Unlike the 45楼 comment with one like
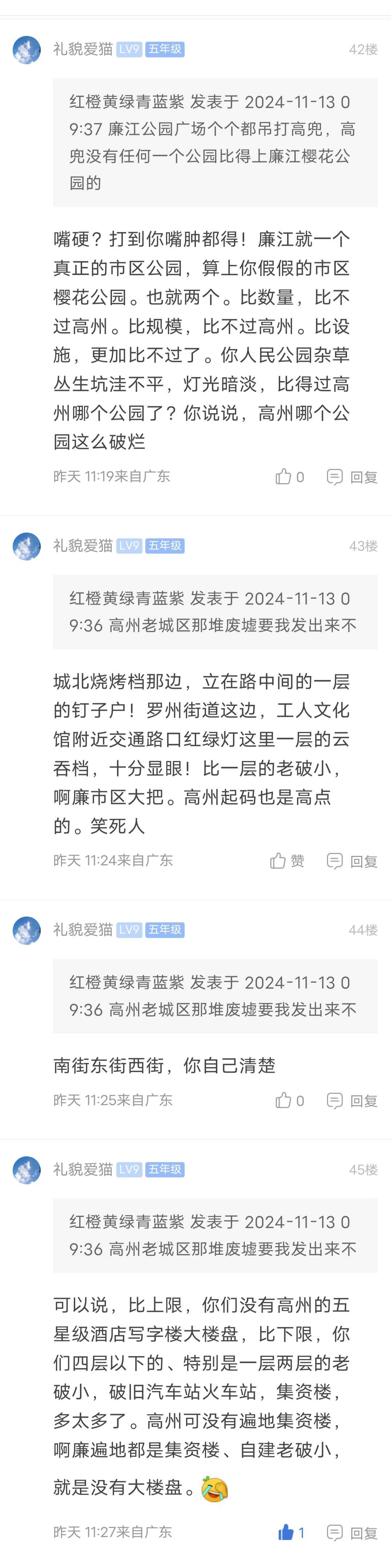 point(290,1532)
